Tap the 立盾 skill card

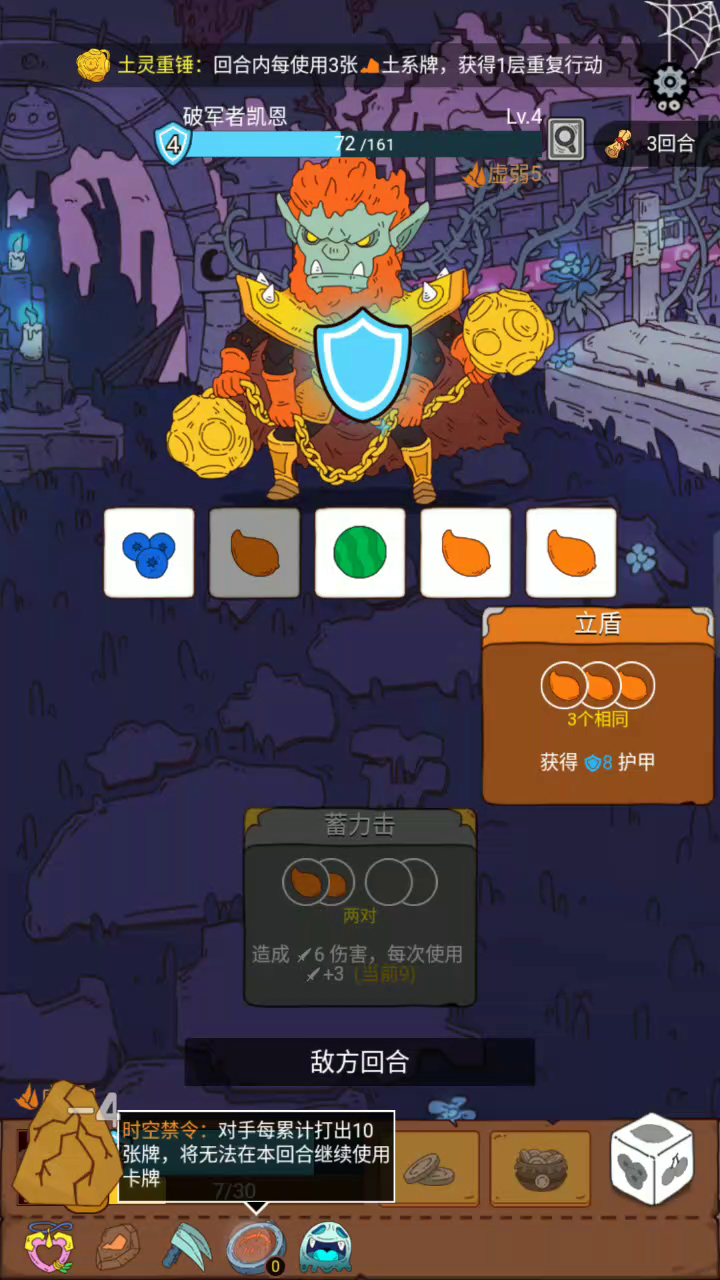click(598, 705)
